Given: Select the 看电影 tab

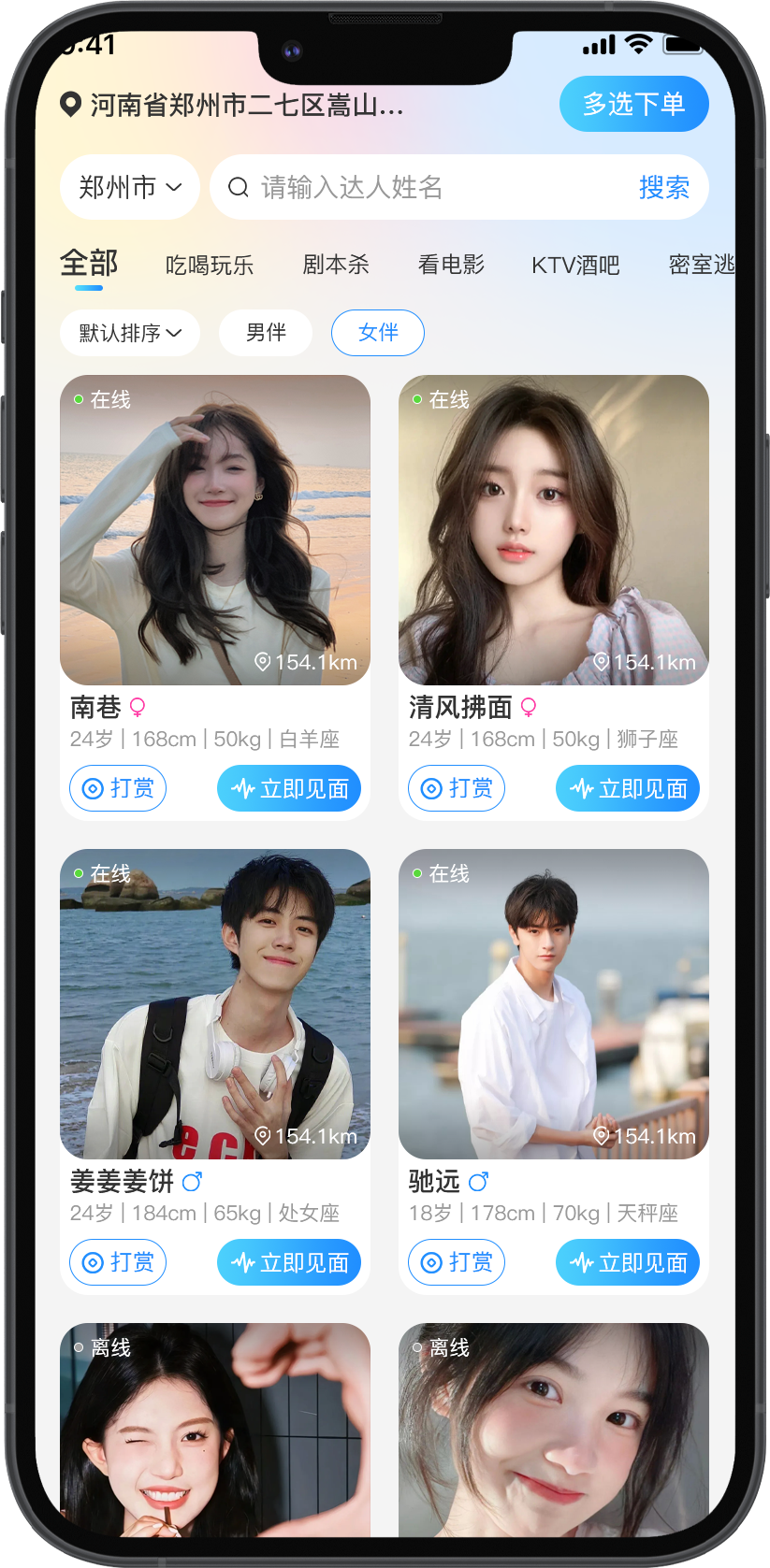Looking at the screenshot, I should click(x=451, y=265).
